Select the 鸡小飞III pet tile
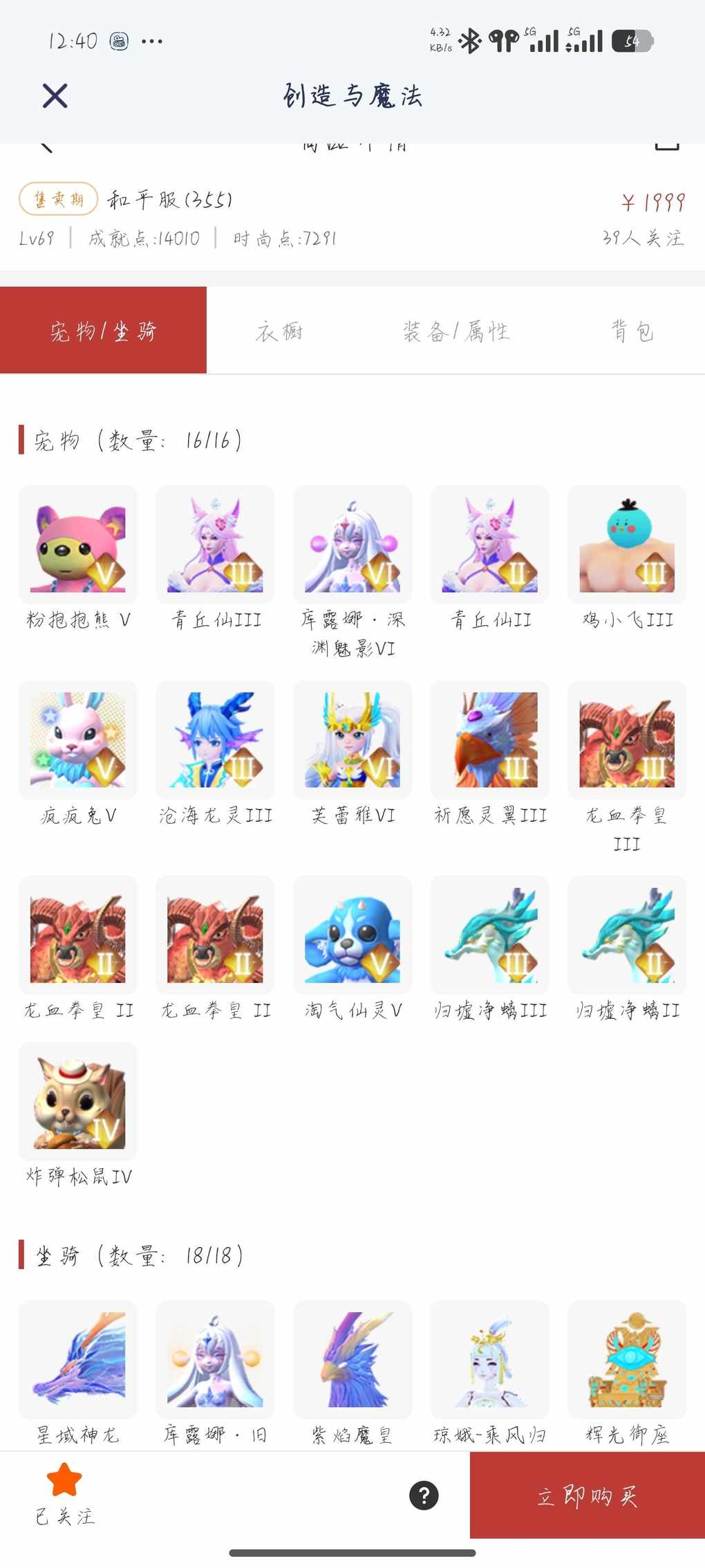This screenshot has width=705, height=1568. tap(627, 545)
